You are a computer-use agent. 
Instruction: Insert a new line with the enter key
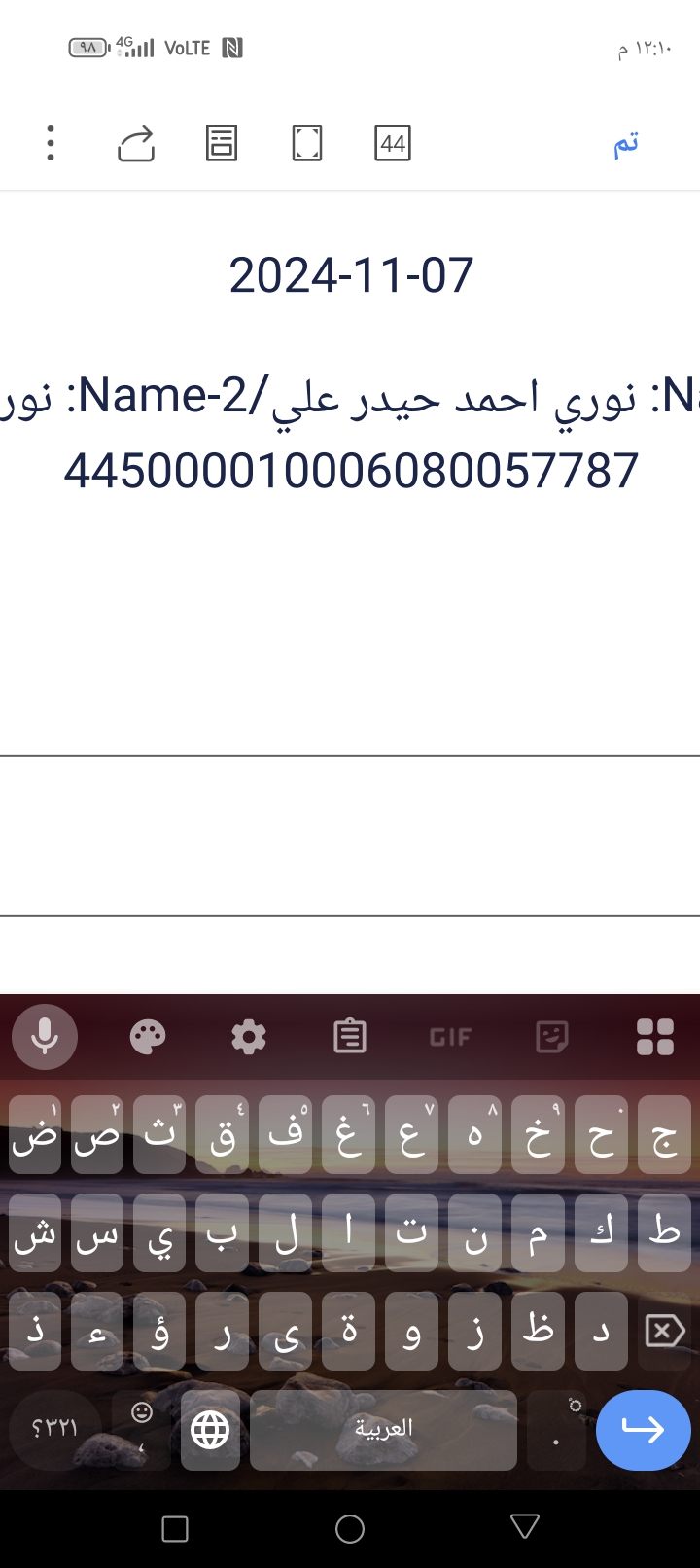[x=644, y=1430]
